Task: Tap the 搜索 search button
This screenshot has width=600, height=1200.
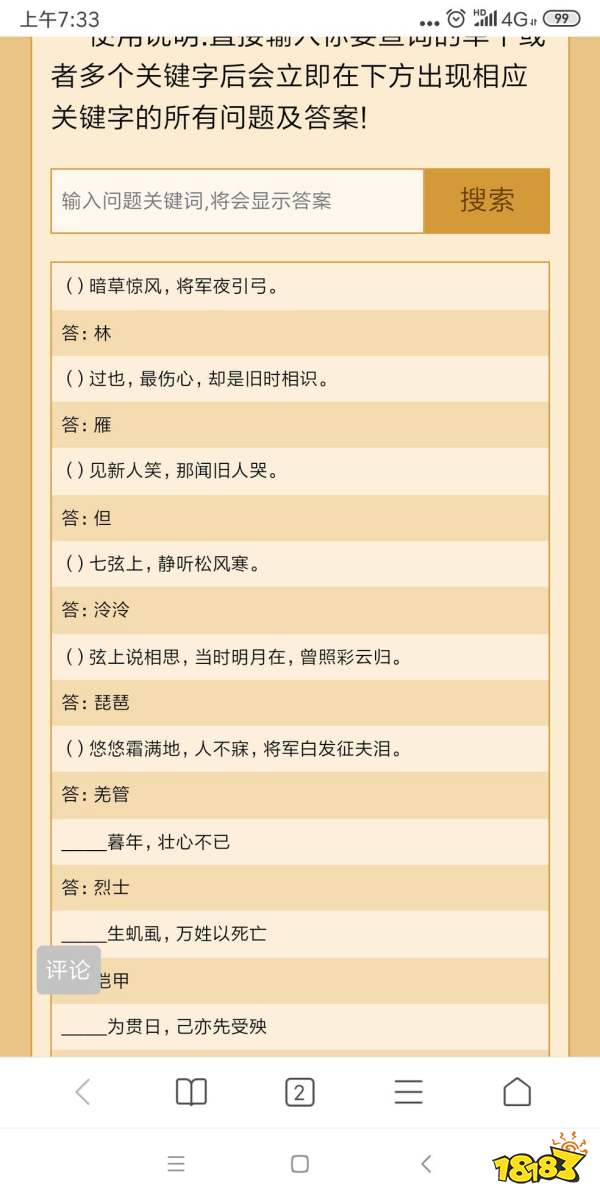Action: pyautogui.click(x=487, y=201)
